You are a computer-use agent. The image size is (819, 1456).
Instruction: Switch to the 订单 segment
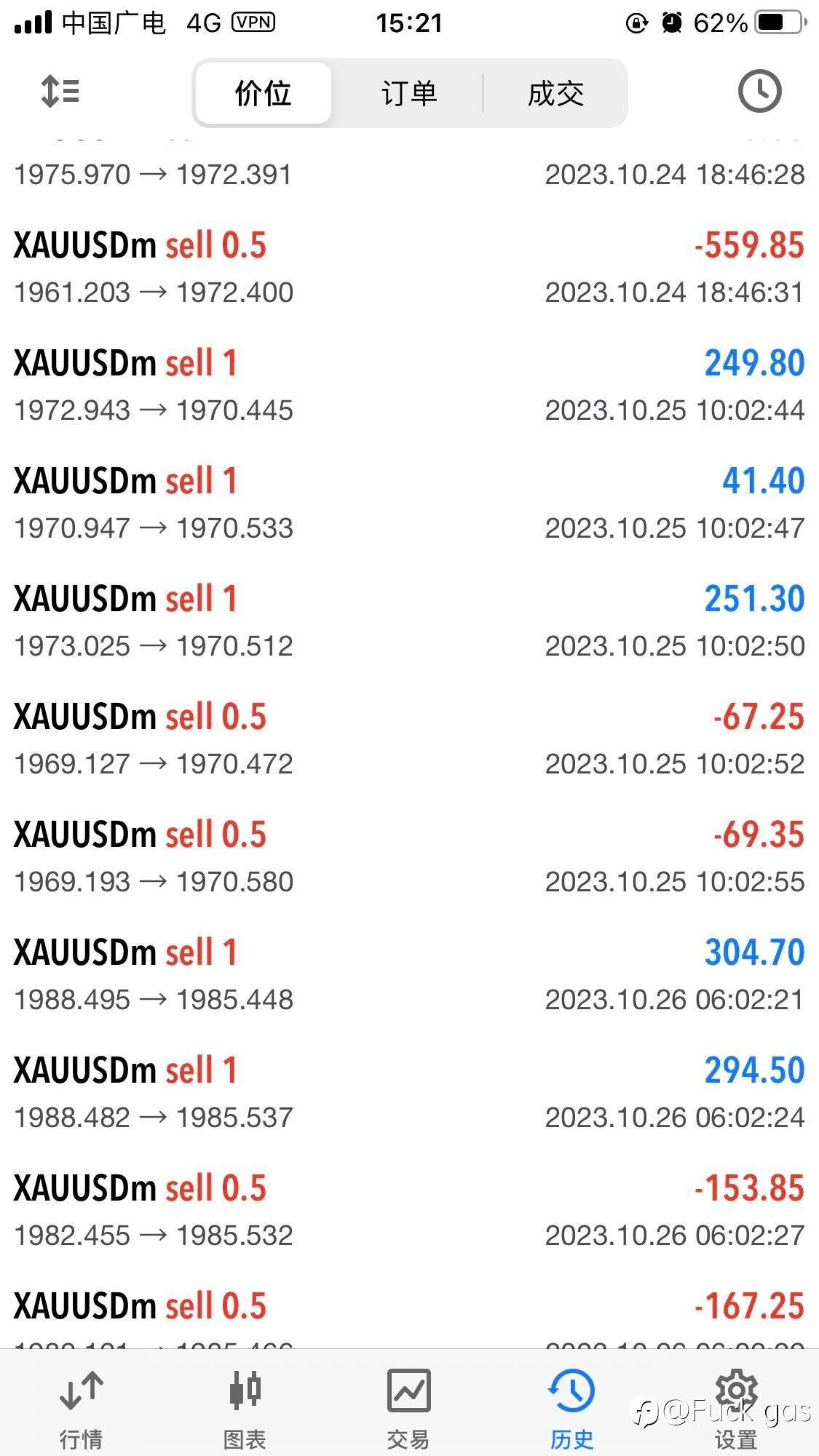[x=409, y=93]
